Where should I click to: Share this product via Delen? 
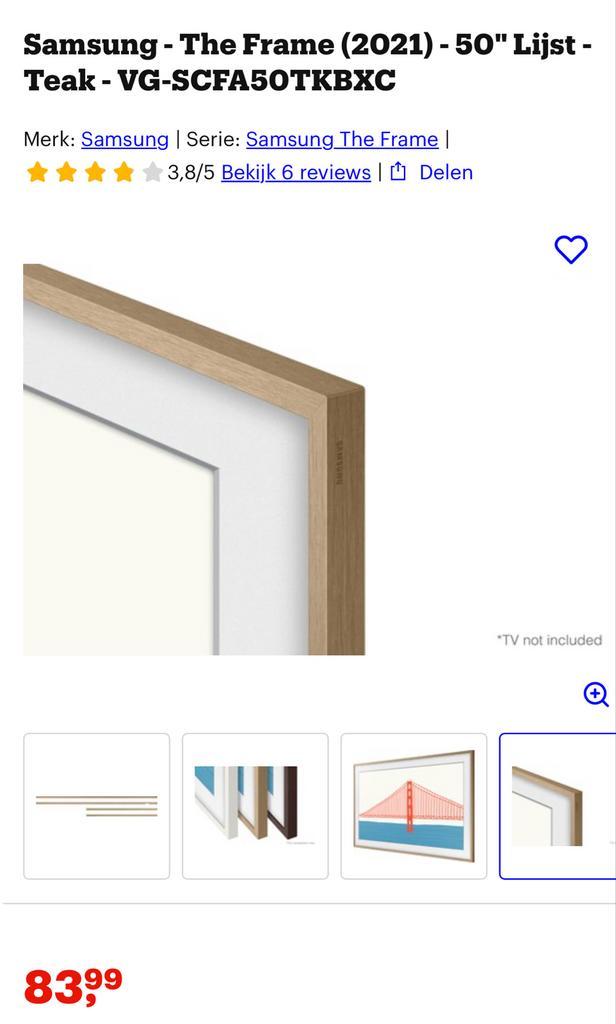tap(432, 172)
